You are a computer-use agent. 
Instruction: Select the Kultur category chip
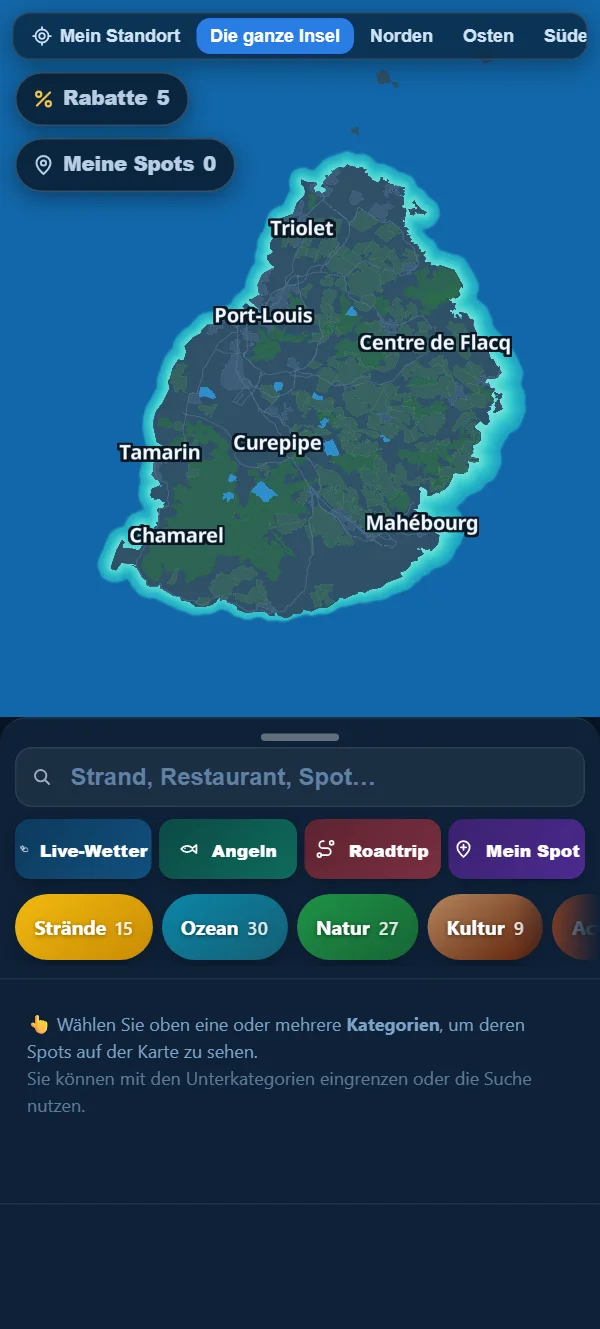pyautogui.click(x=485, y=927)
